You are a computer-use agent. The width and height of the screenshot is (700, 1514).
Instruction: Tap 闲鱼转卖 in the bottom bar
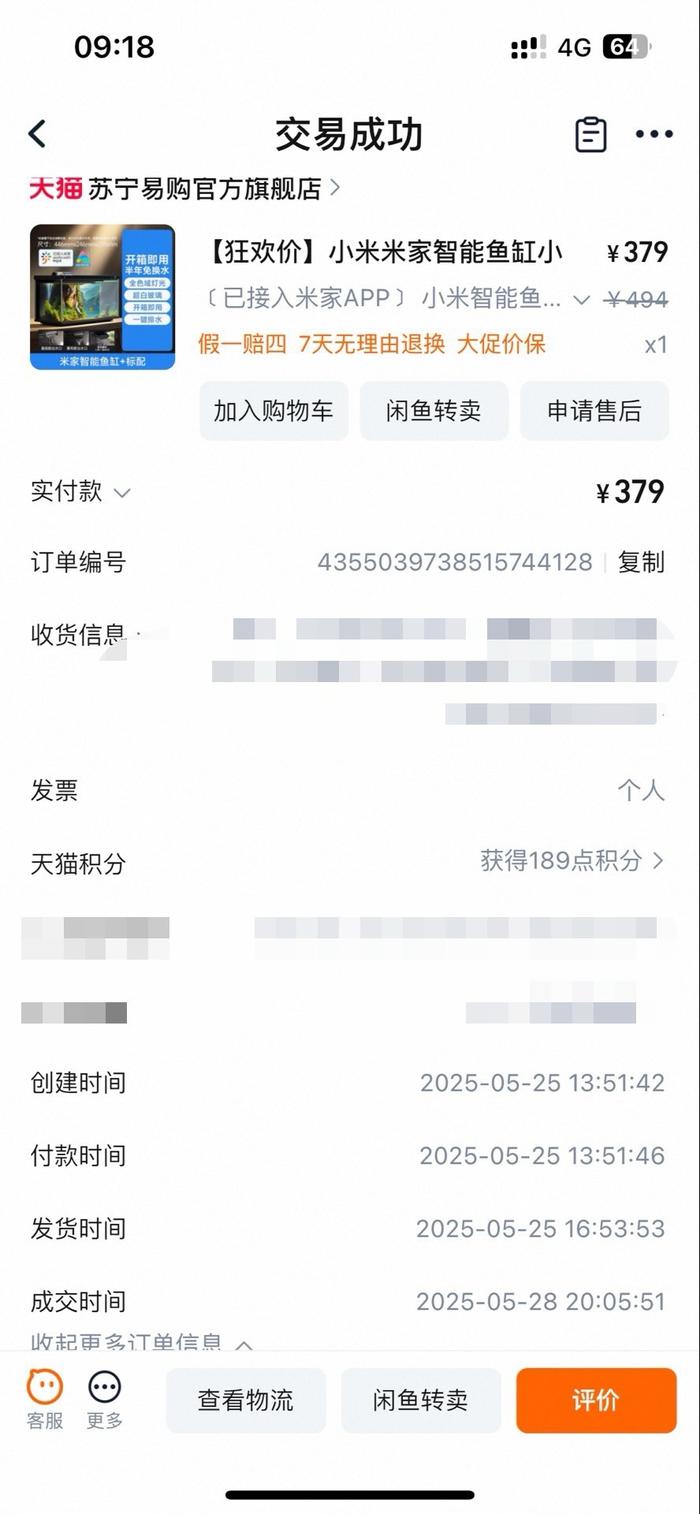point(421,1400)
